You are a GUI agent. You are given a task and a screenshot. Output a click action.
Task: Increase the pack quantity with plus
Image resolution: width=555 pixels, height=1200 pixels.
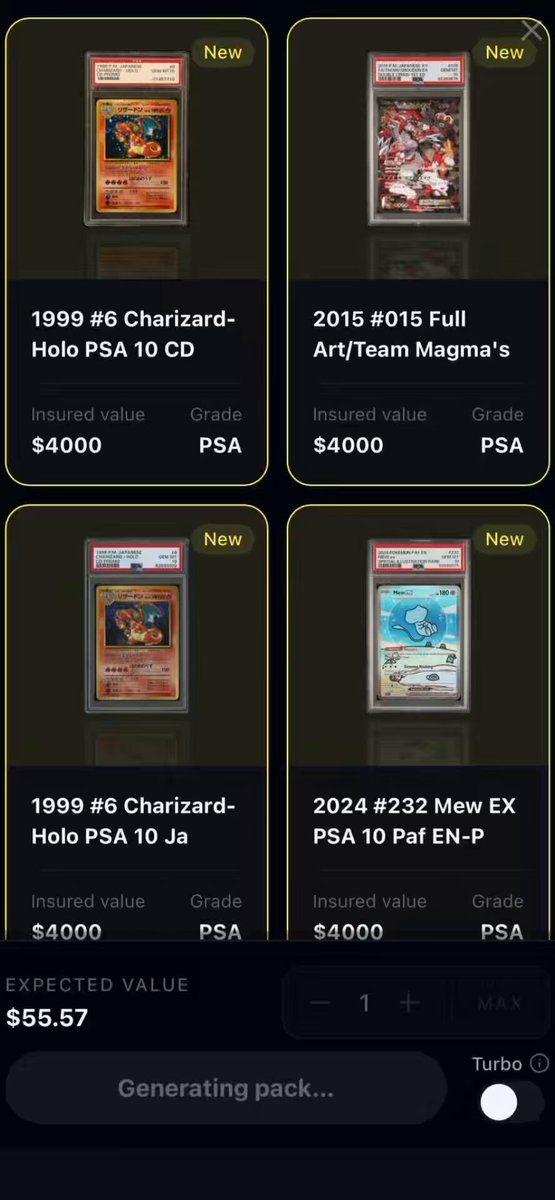[409, 1003]
